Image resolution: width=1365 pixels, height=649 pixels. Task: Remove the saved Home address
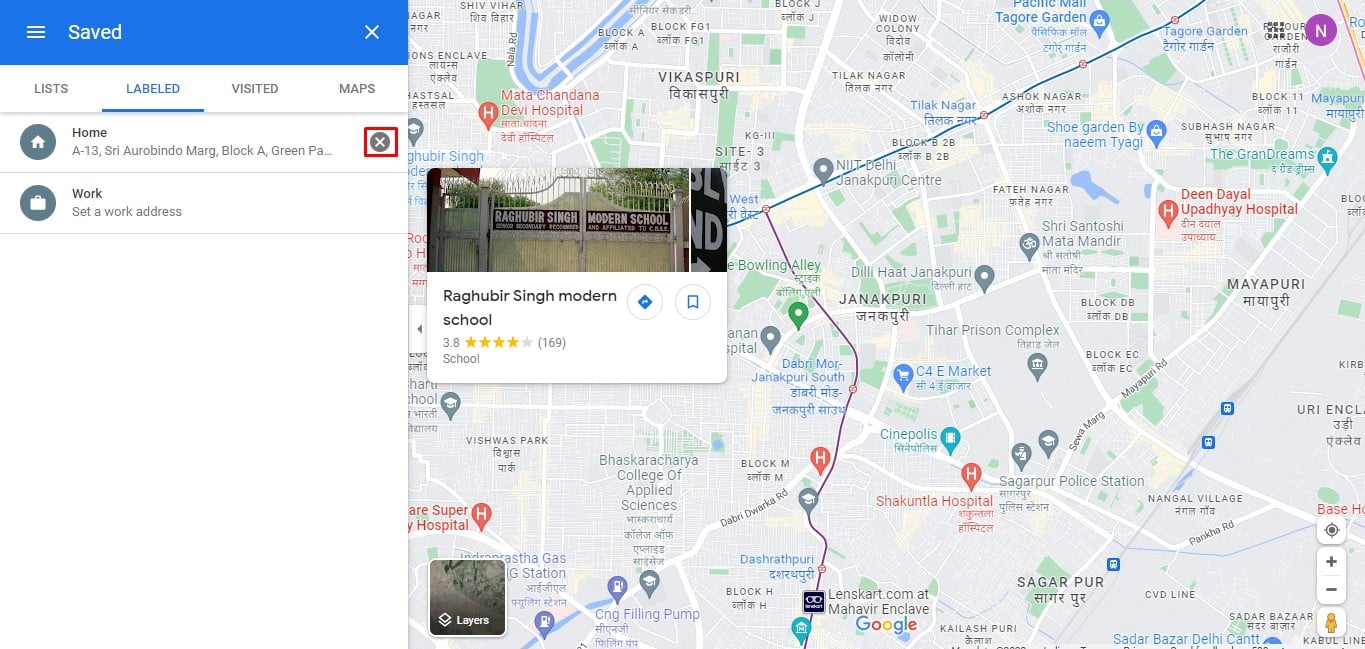point(380,142)
